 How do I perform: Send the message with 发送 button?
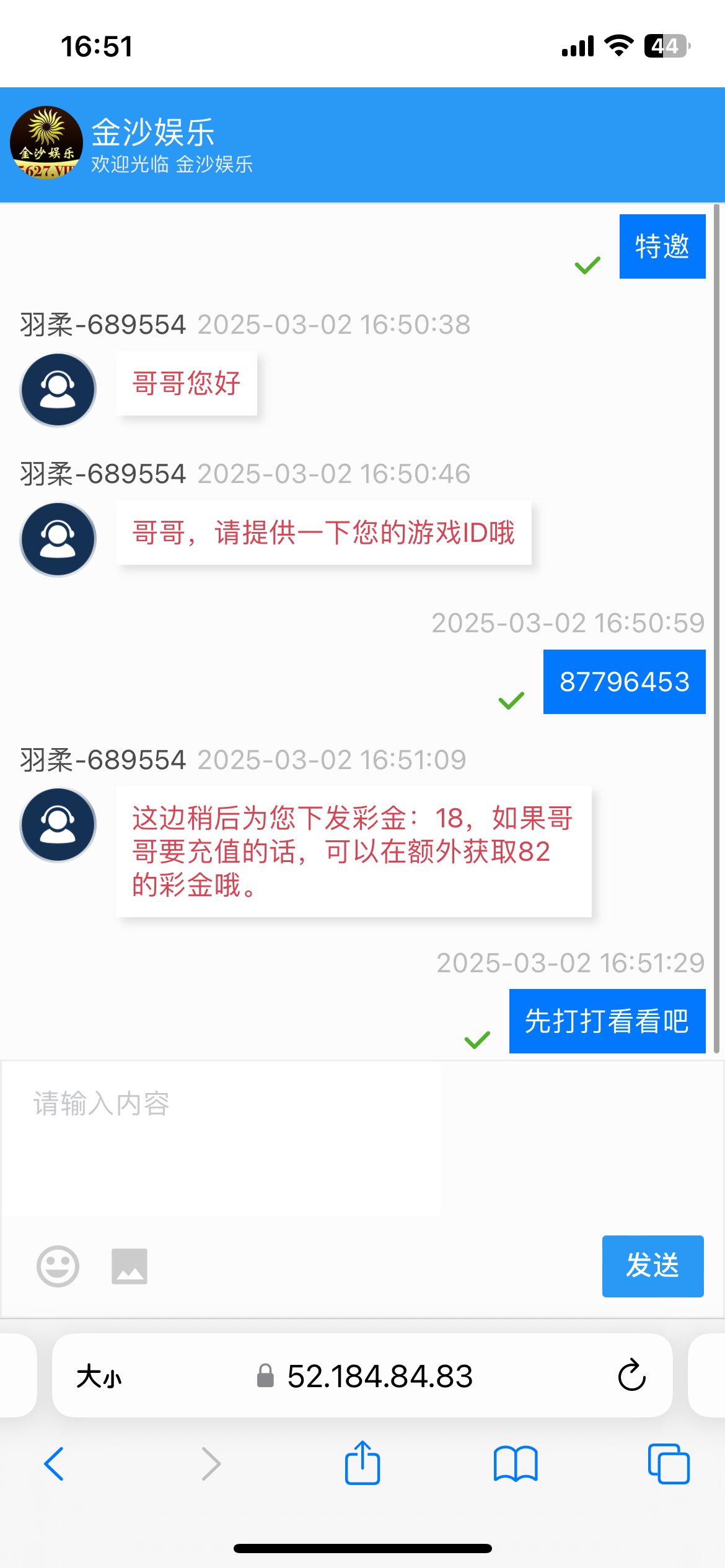click(652, 1266)
